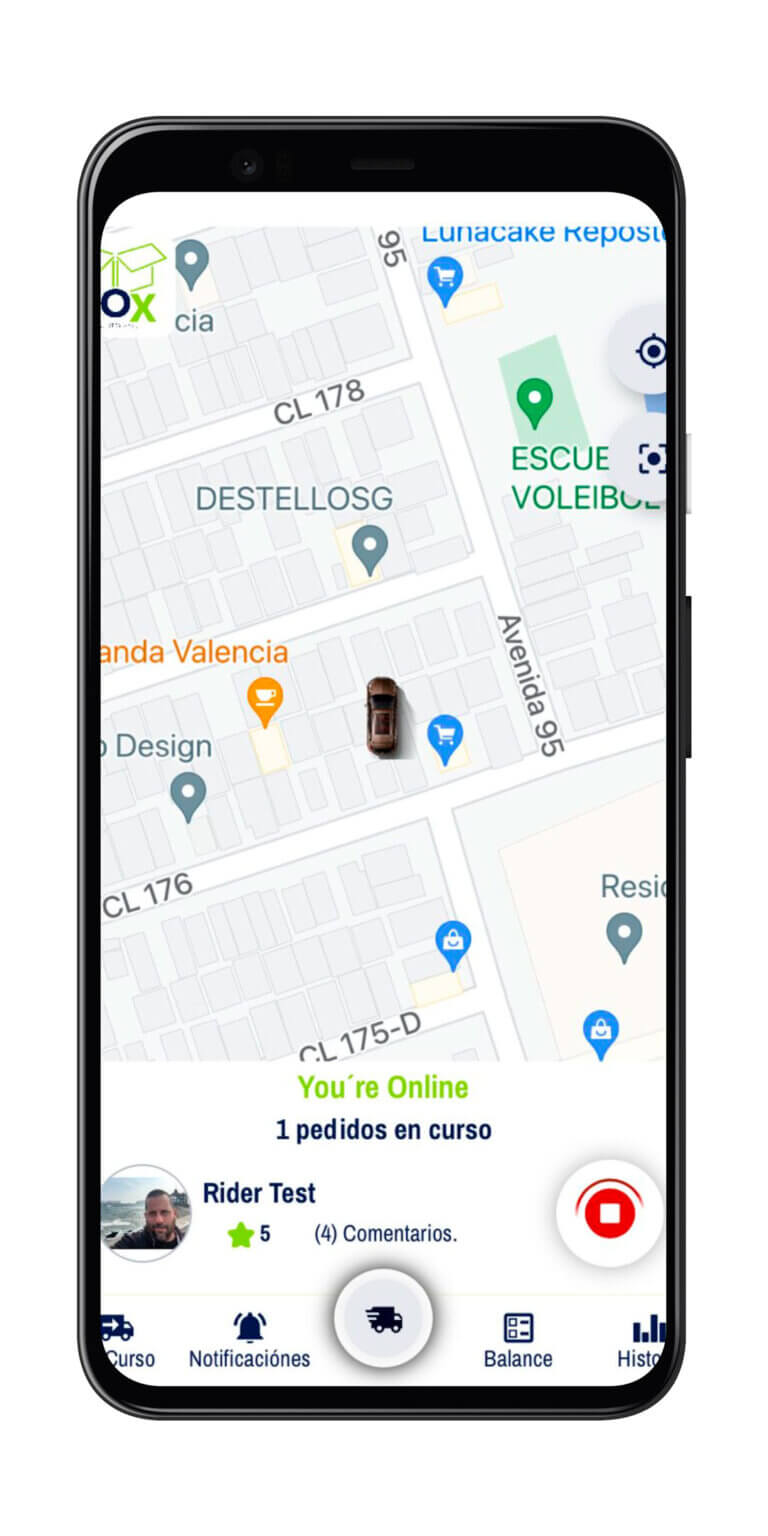The height and width of the screenshot is (1536, 768).
Task: Tap the center delivery truck button
Action: (383, 1319)
